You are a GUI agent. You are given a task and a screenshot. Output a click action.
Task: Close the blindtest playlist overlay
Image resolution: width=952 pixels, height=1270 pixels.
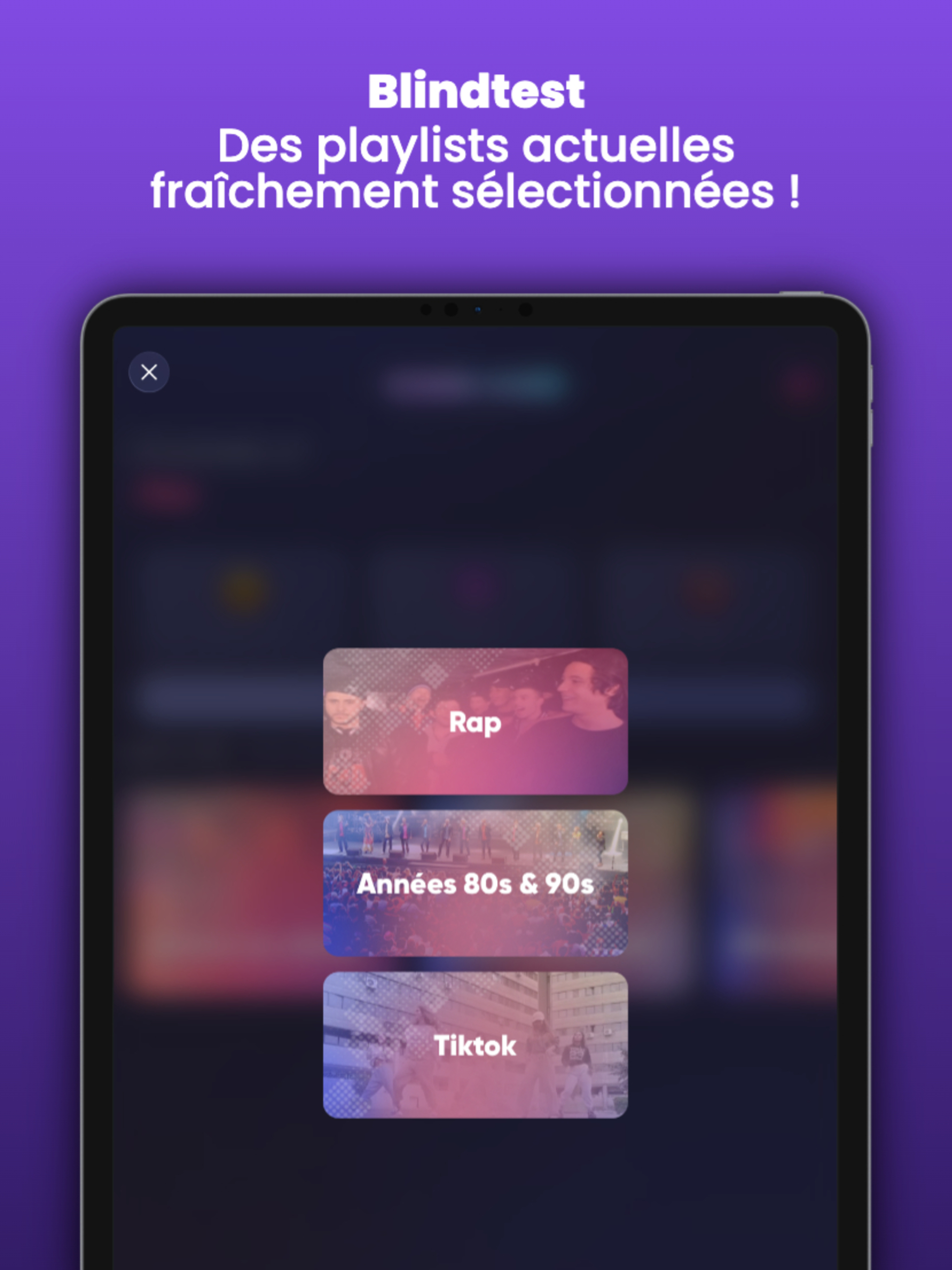click(x=148, y=373)
